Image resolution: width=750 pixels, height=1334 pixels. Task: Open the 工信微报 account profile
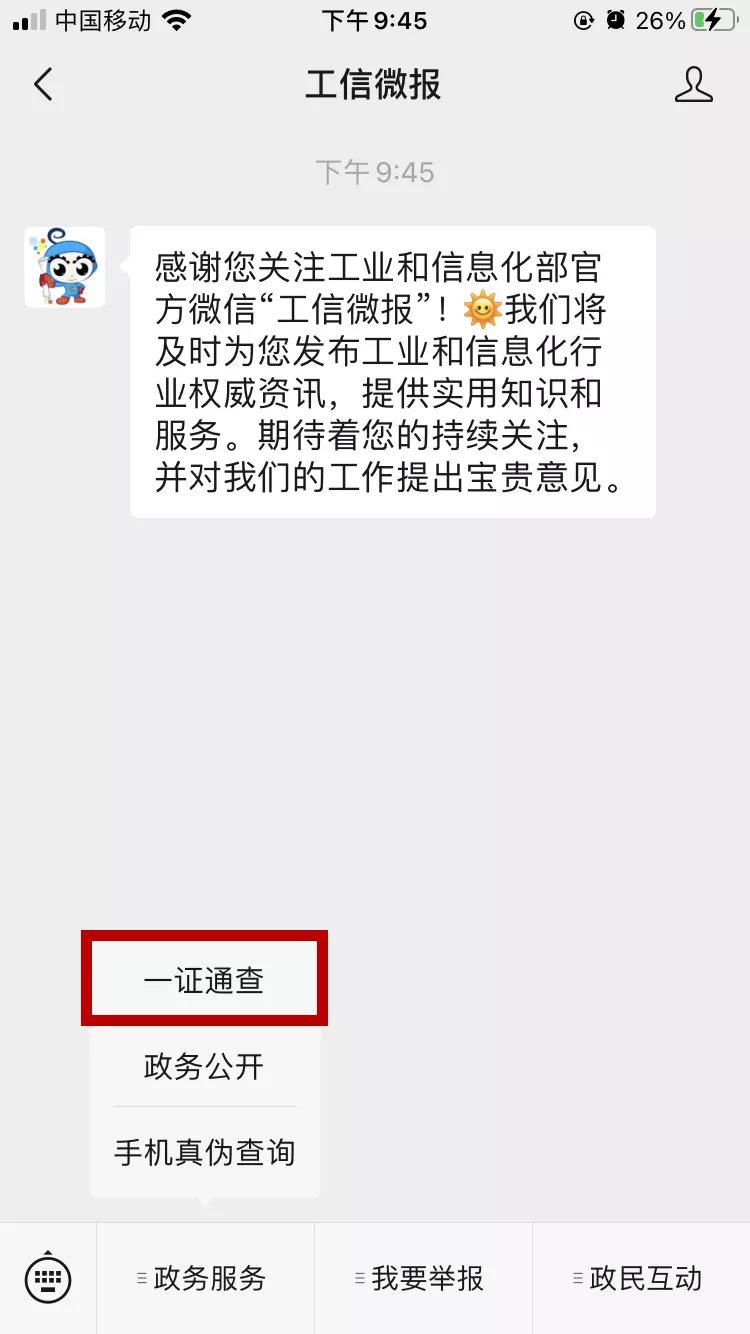693,85
